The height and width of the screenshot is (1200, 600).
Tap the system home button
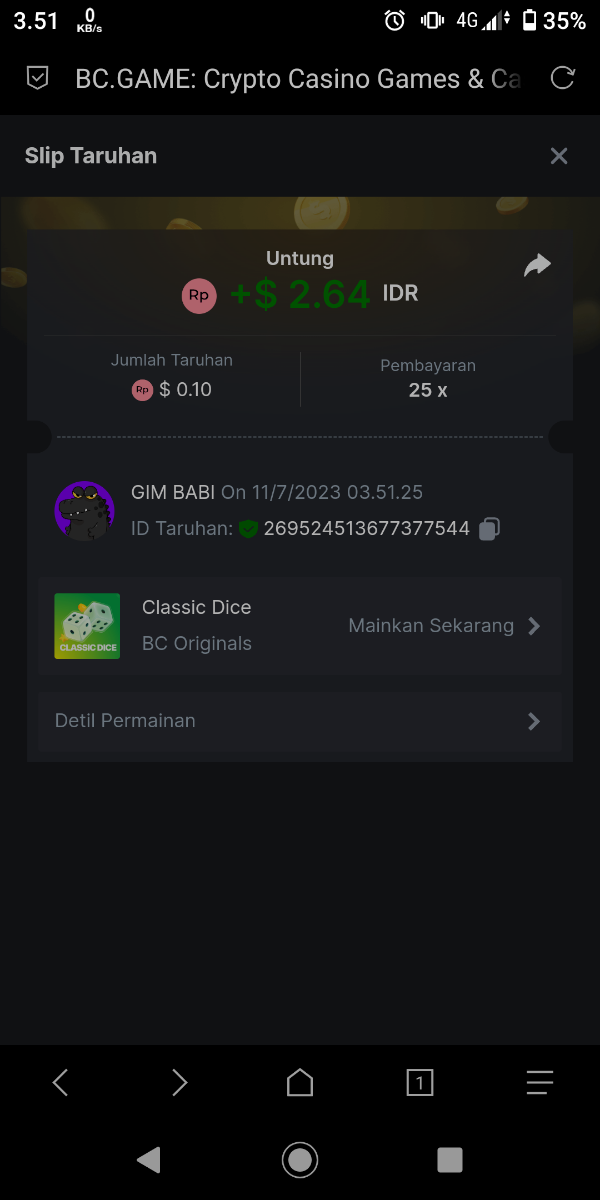pos(300,1160)
